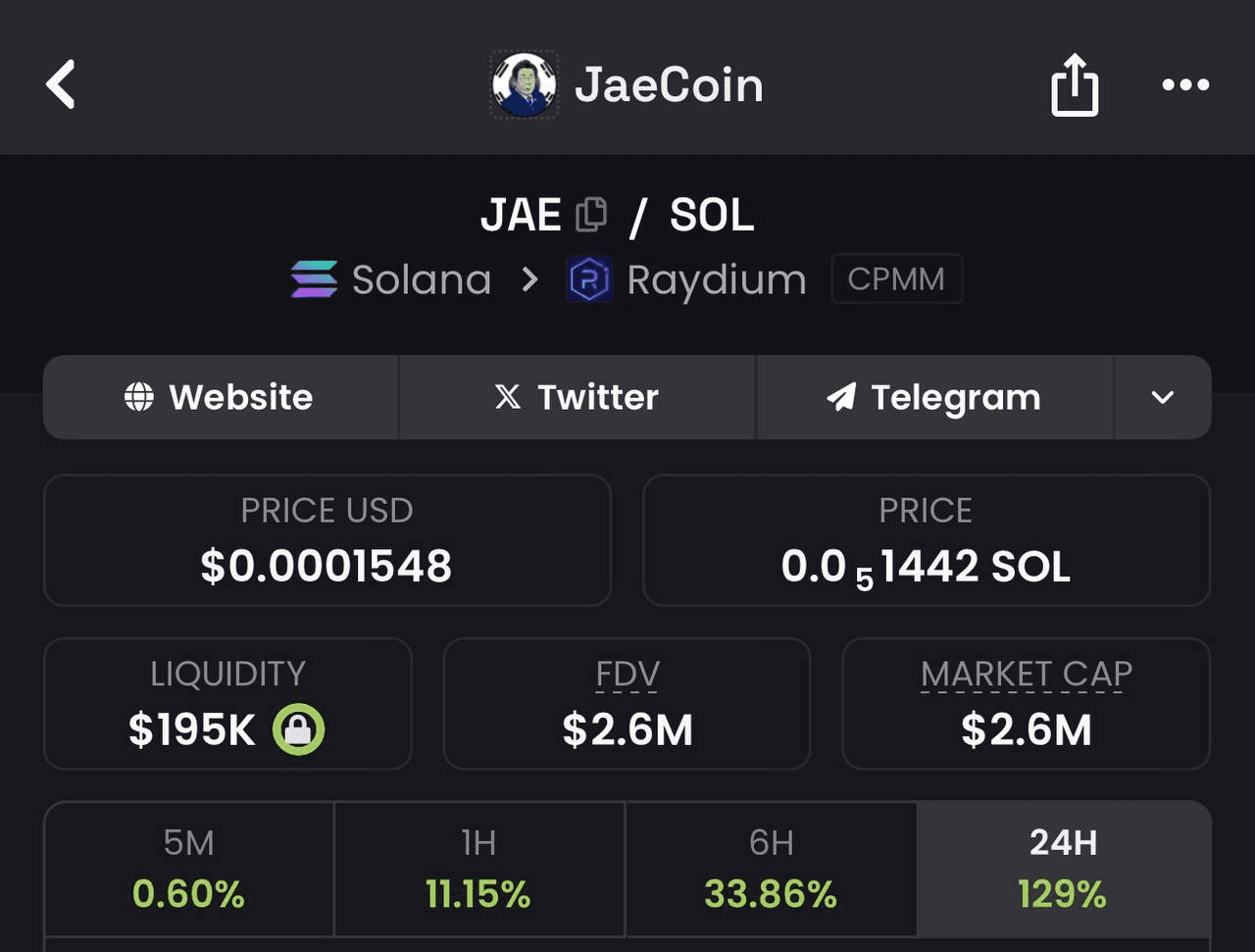Image resolution: width=1255 pixels, height=952 pixels.
Task: Share the JaeCoin page
Action: (x=1074, y=85)
